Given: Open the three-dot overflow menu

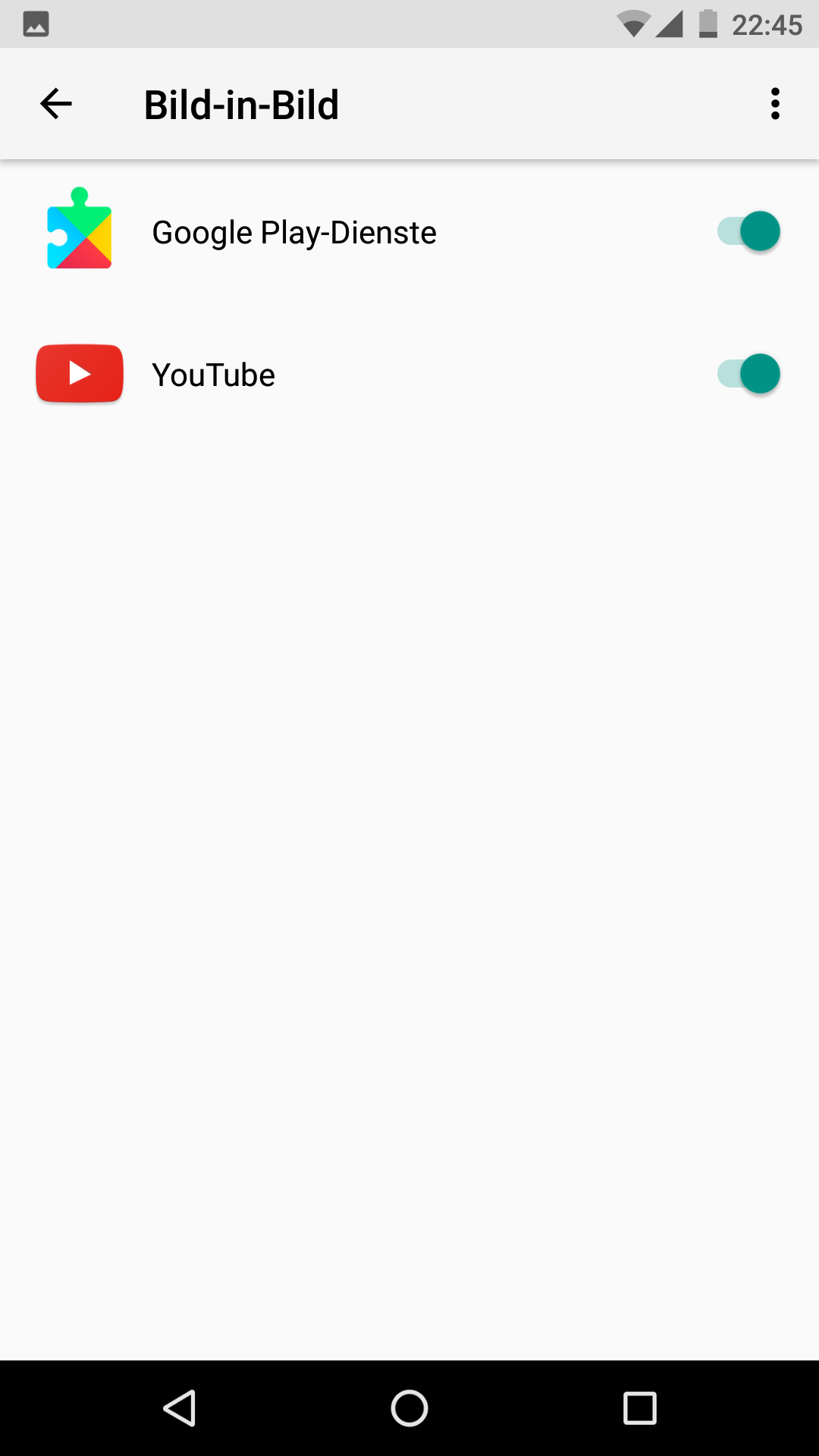Looking at the screenshot, I should click(774, 104).
